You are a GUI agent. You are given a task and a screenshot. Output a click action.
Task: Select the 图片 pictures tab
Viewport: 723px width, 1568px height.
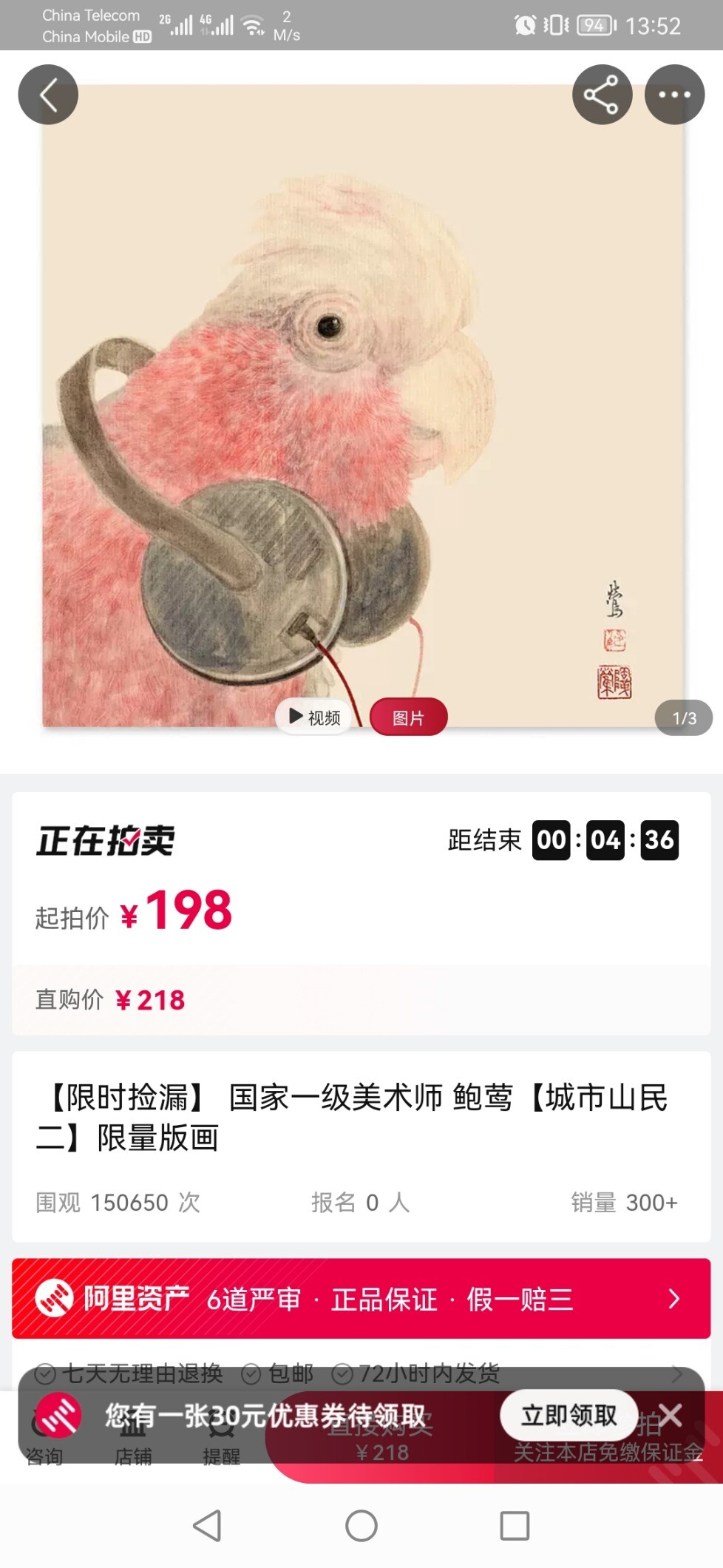tap(408, 717)
